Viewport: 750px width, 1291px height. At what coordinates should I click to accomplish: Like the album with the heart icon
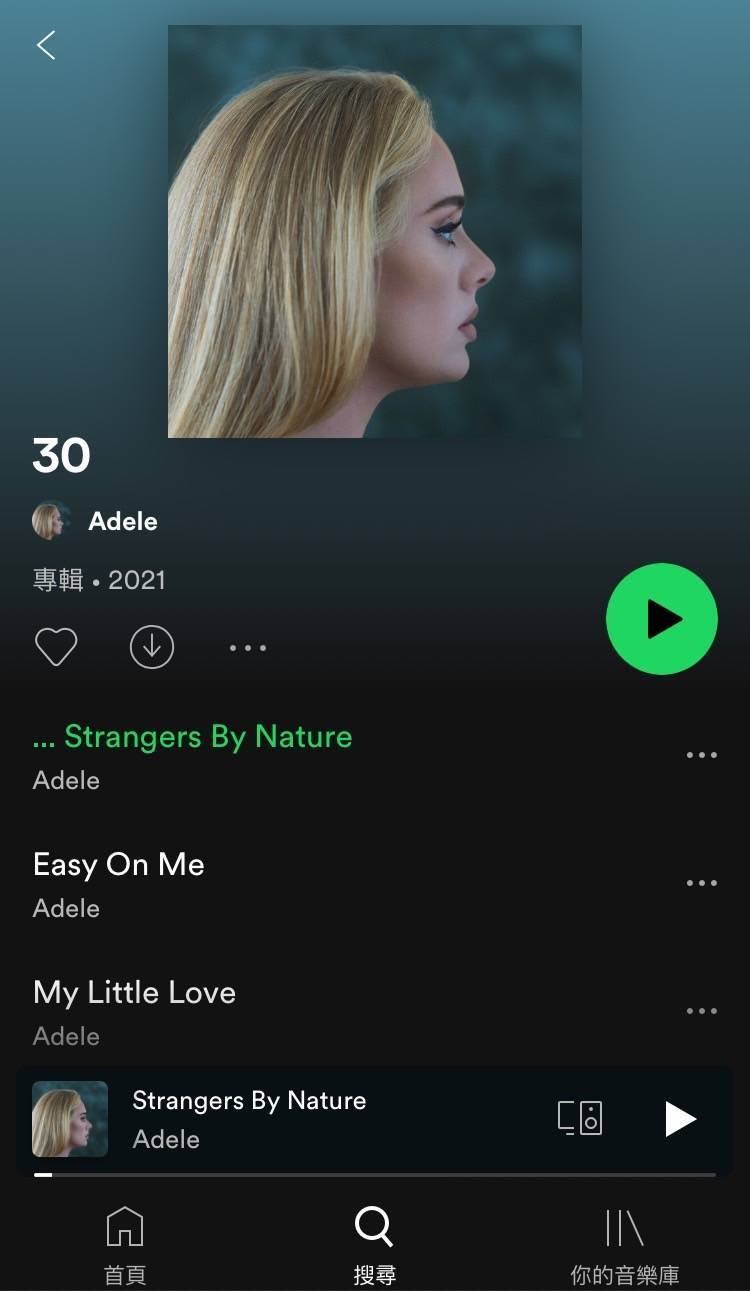click(x=56, y=647)
